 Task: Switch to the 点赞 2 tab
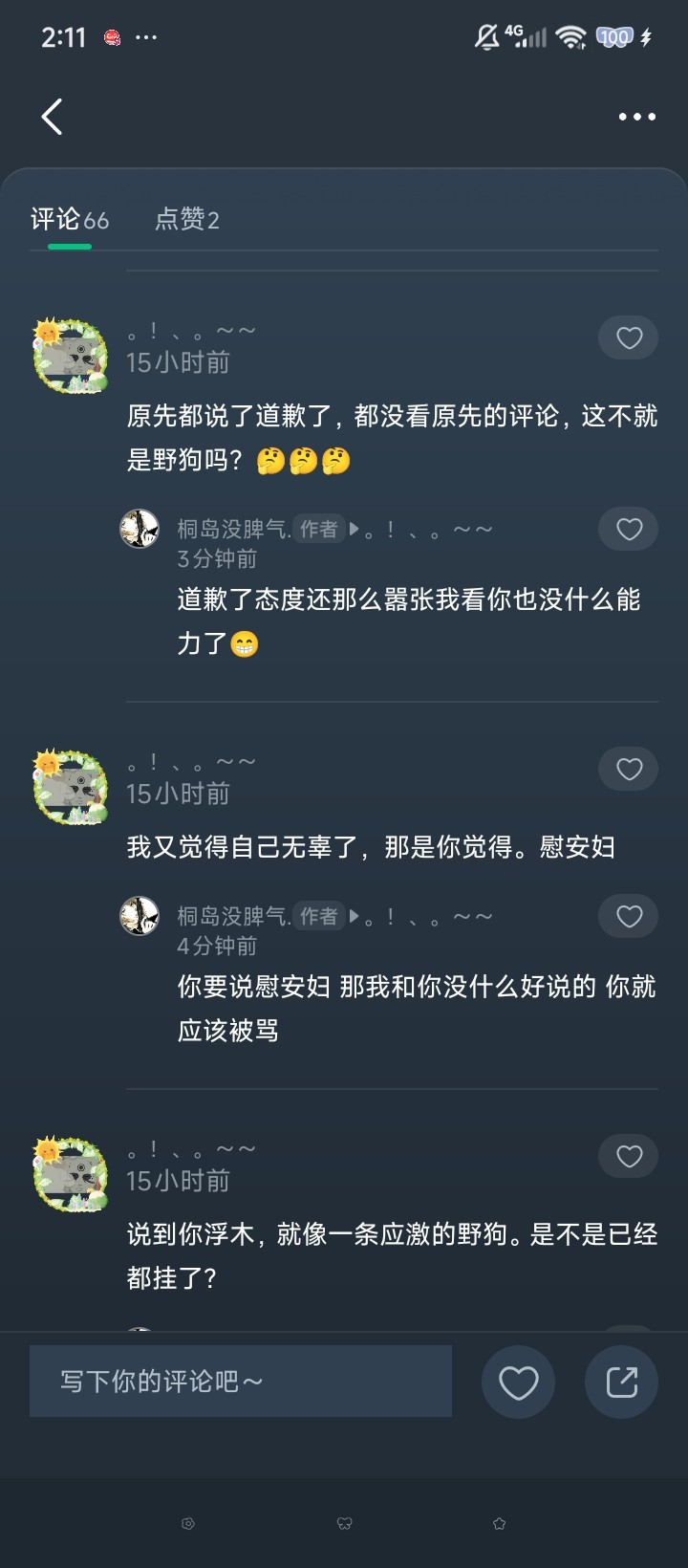pos(187,220)
